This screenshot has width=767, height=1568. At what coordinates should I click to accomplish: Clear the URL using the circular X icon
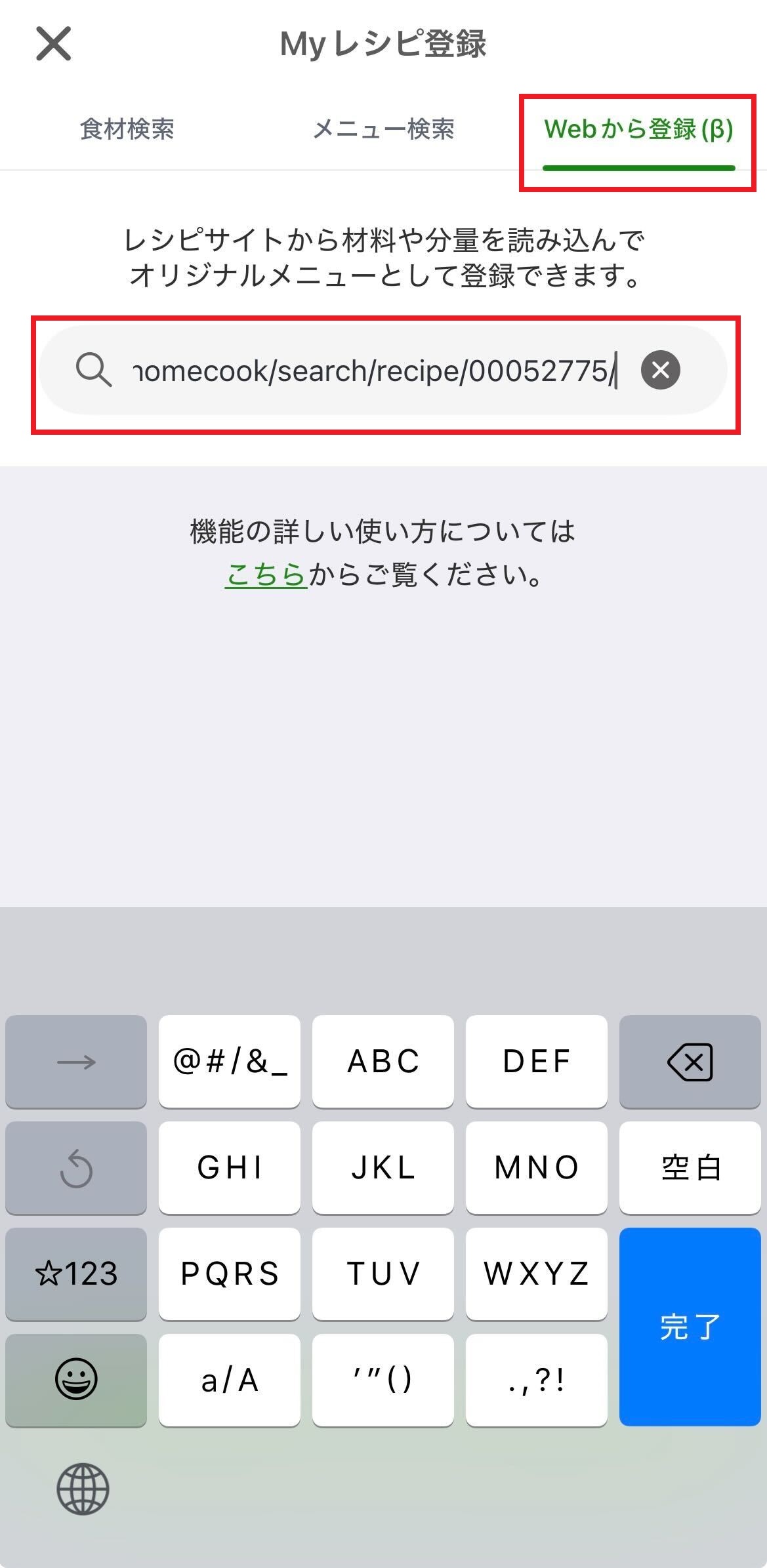(660, 370)
